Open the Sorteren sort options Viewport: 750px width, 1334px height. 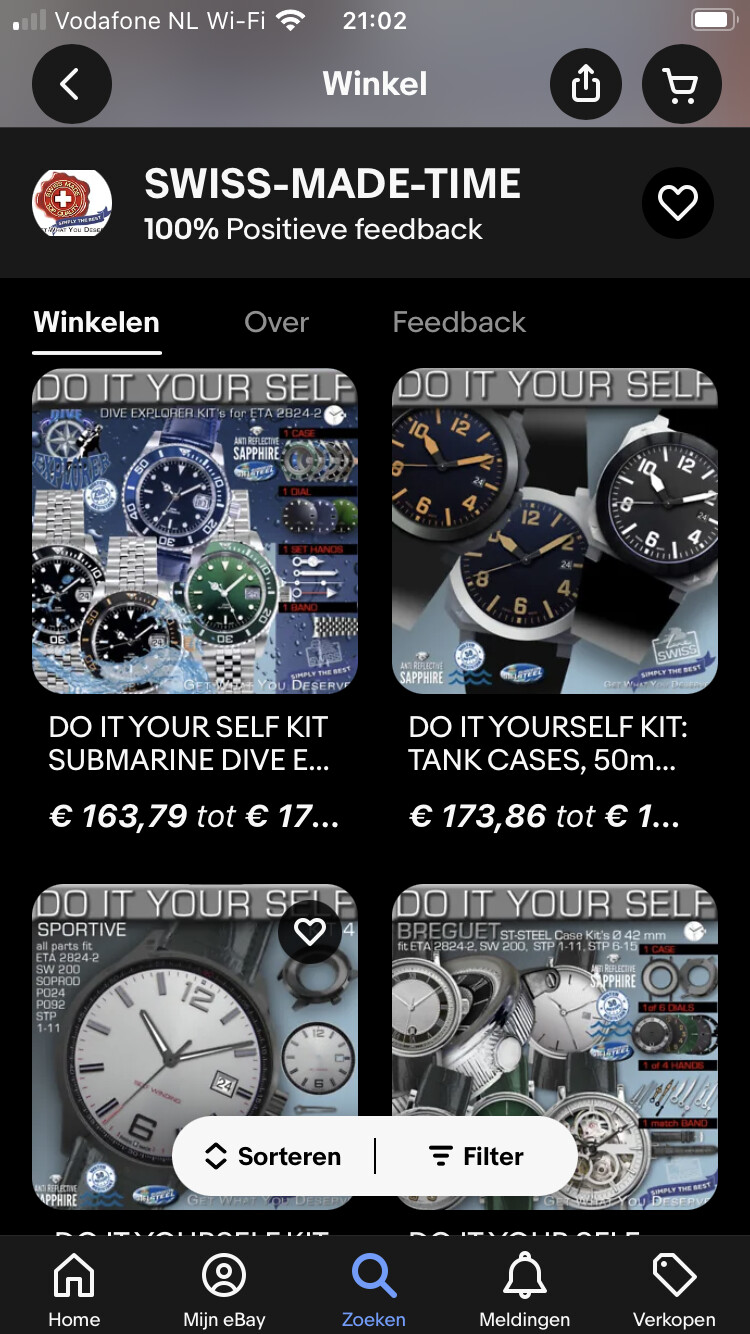273,1156
